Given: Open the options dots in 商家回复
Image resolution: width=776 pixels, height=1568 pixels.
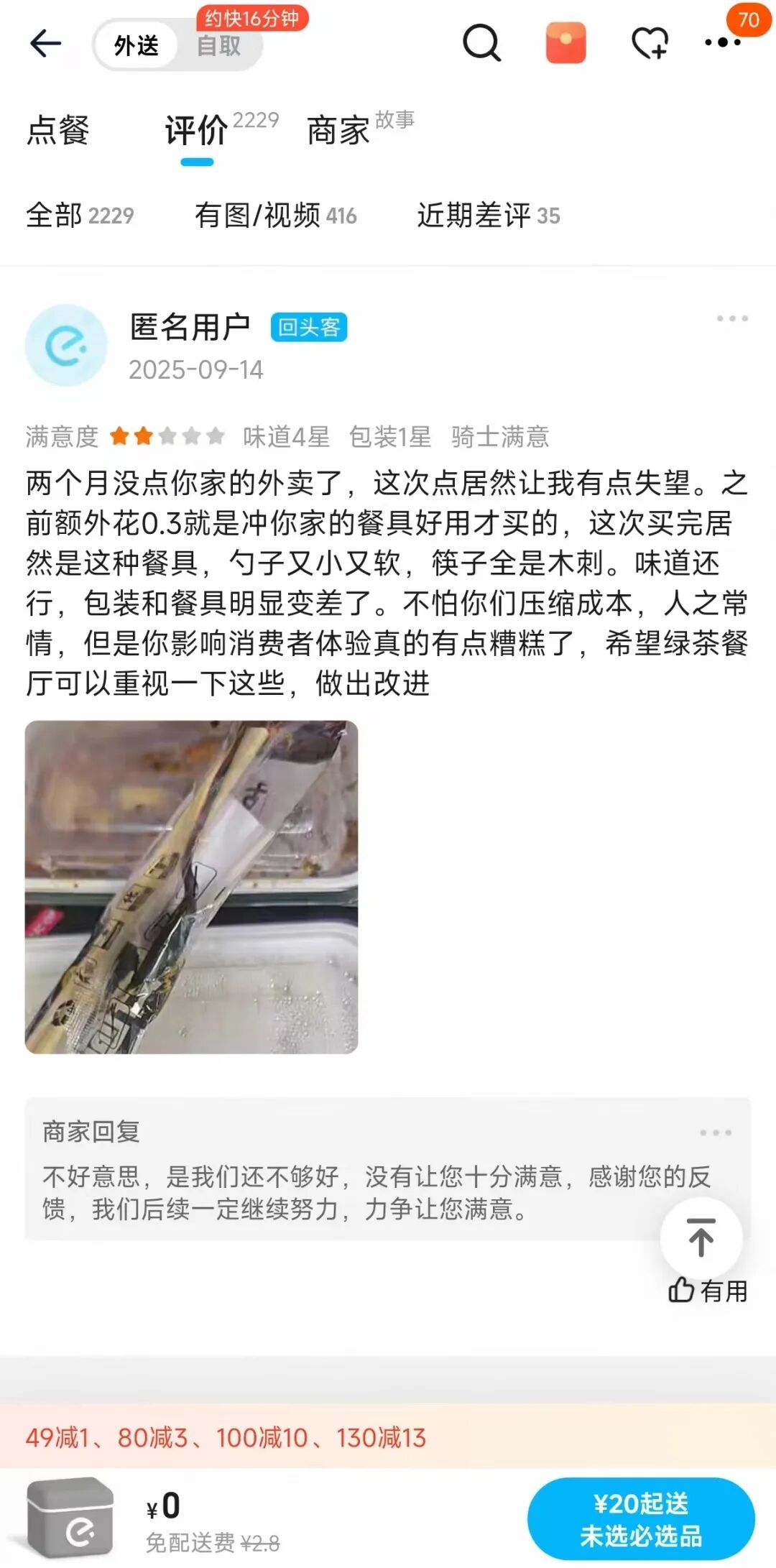Looking at the screenshot, I should [716, 1133].
